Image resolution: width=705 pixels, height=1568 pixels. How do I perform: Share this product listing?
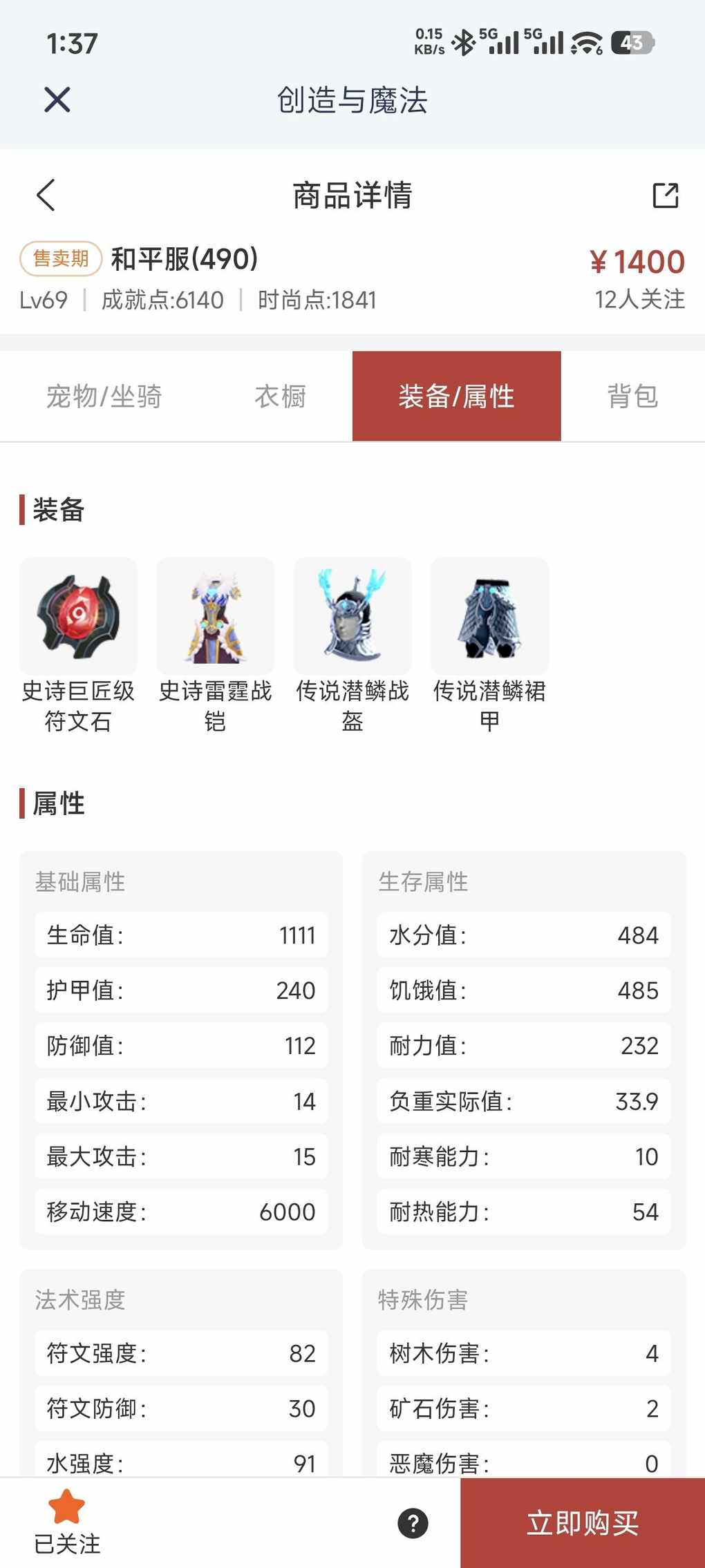click(665, 195)
